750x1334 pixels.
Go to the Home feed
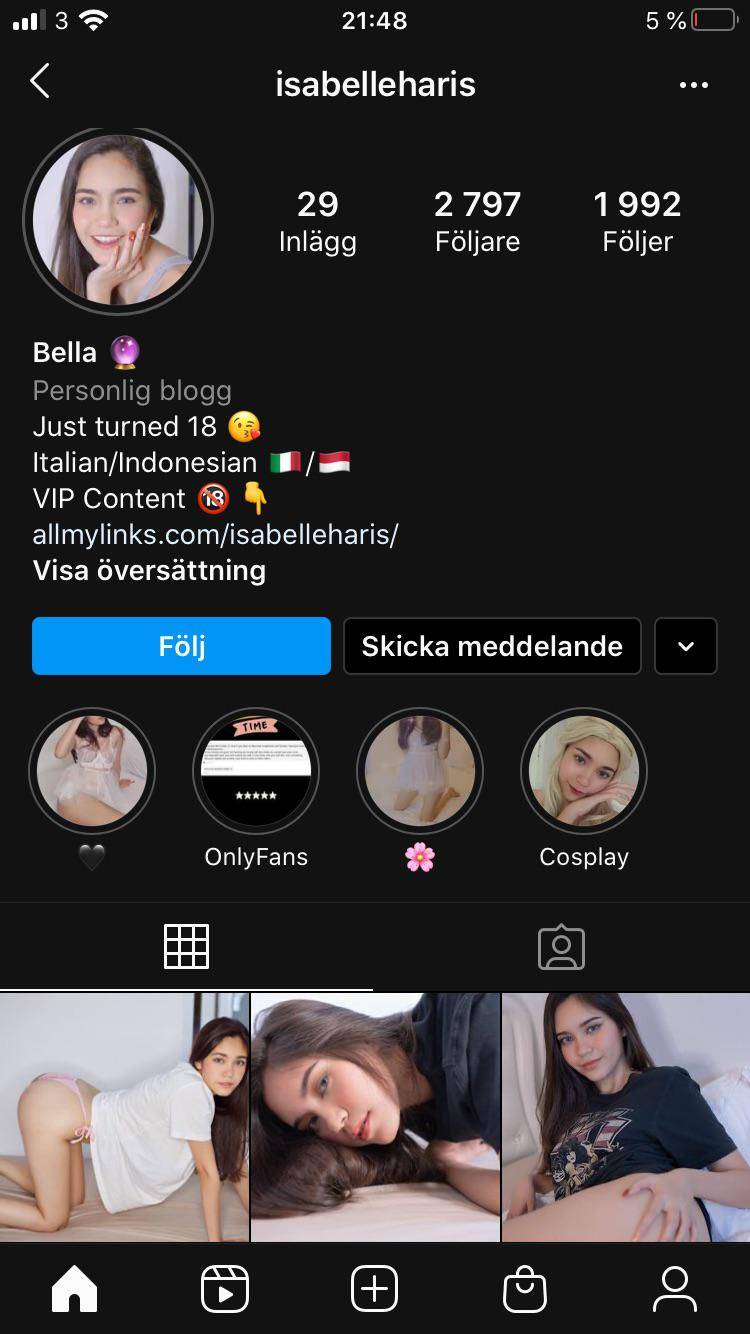(75, 1288)
